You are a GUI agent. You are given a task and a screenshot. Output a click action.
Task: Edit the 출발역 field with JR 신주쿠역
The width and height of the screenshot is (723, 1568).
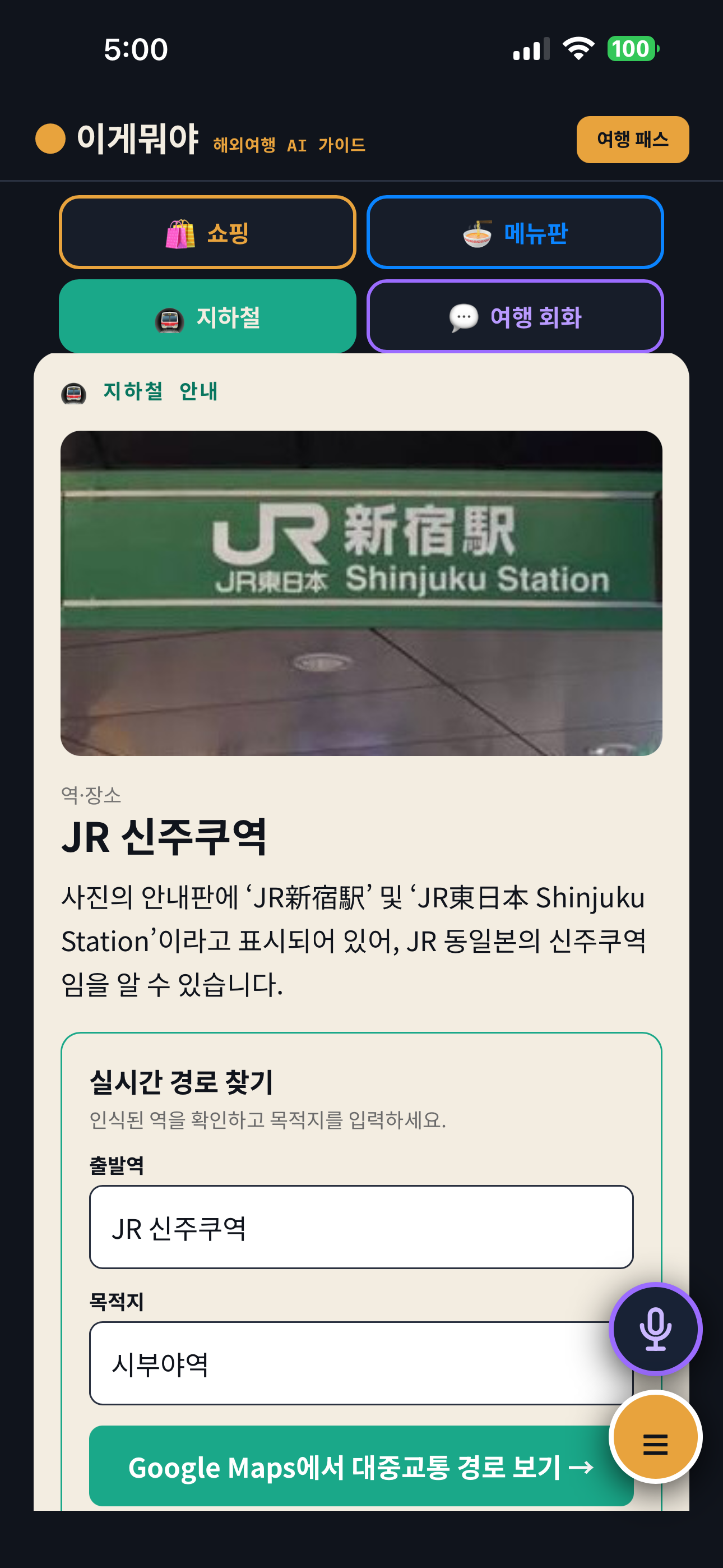coord(361,1226)
